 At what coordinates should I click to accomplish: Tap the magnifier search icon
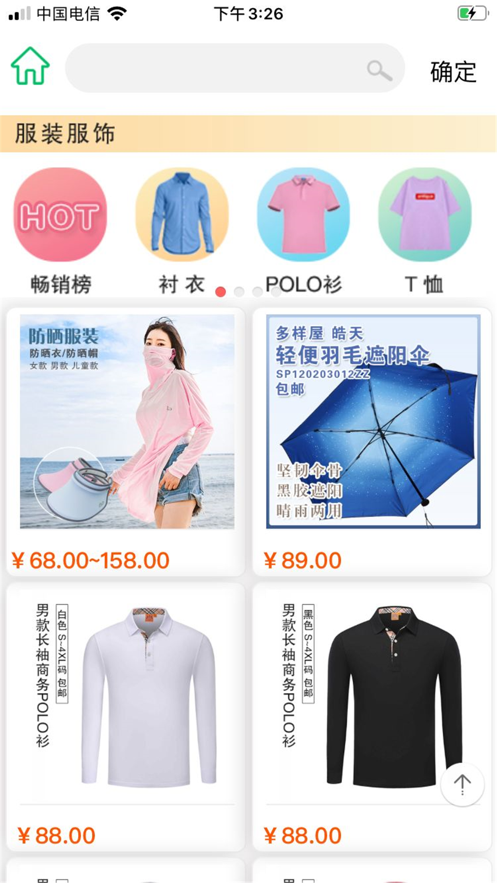click(x=380, y=70)
